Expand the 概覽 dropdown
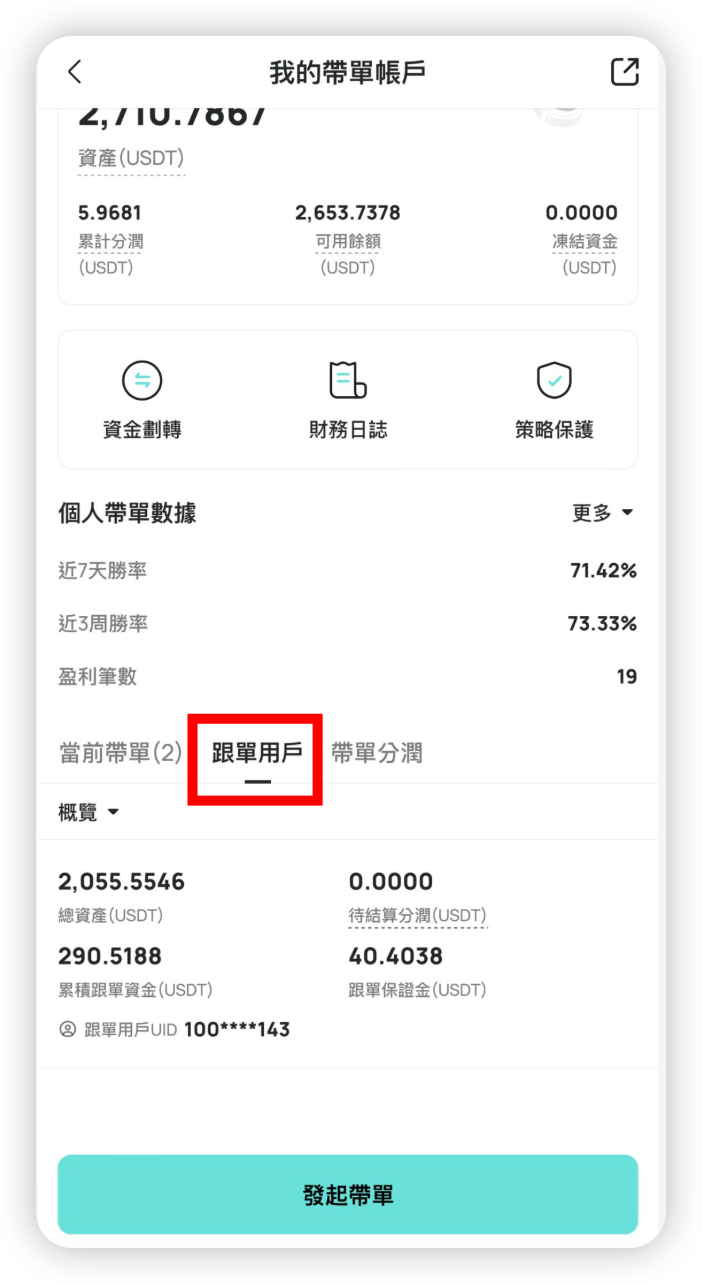Screen dimensions: 702x1284 89,812
